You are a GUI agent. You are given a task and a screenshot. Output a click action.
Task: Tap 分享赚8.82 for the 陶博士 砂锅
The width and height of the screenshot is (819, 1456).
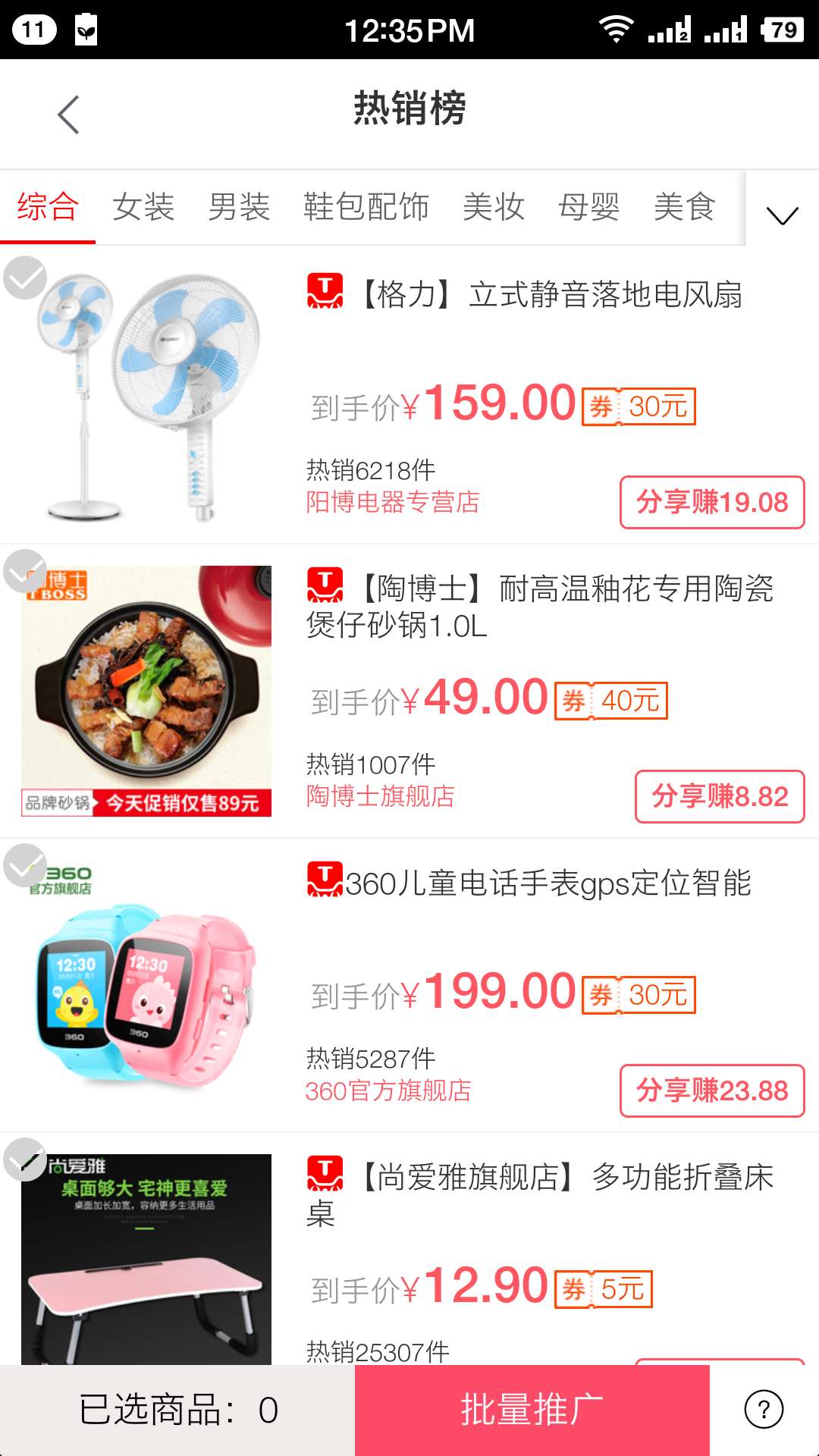(x=719, y=796)
